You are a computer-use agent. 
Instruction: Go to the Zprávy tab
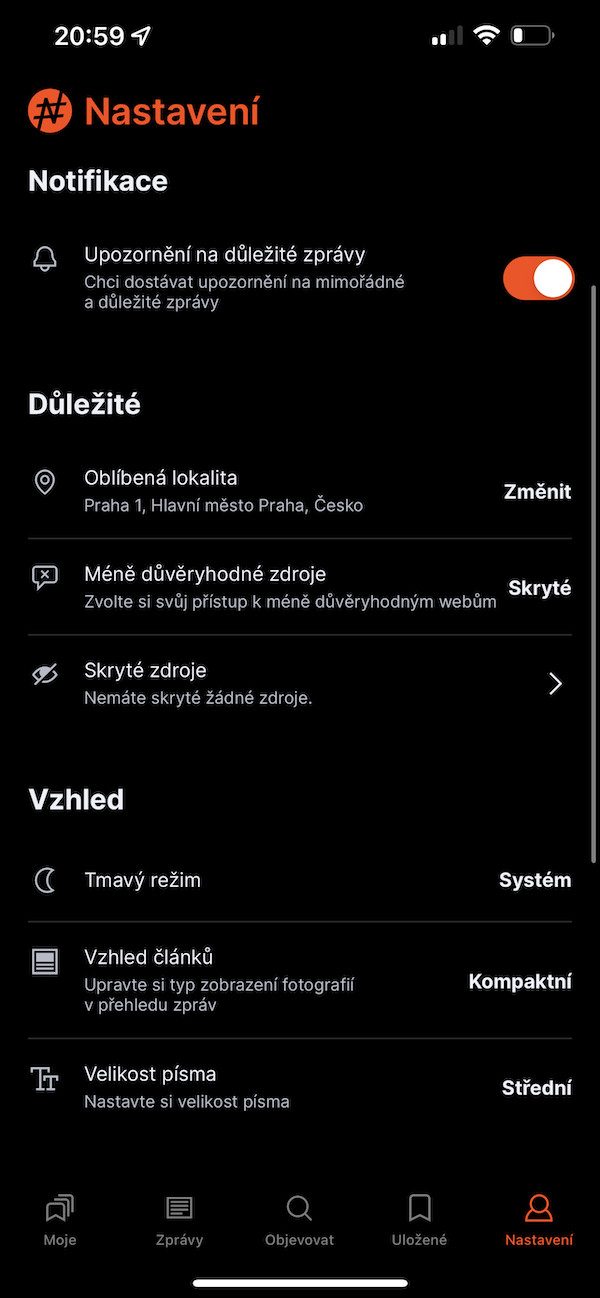(179, 1220)
